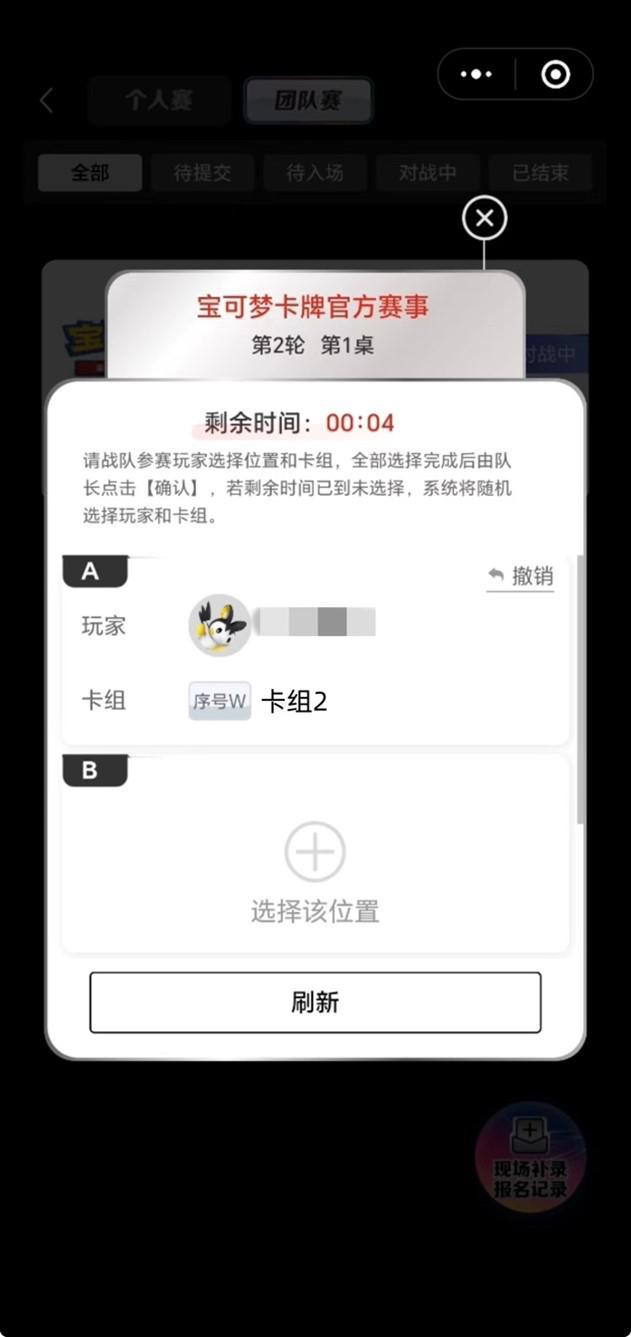Filter by 对战中
Screen dimensions: 631x1337
(428, 173)
